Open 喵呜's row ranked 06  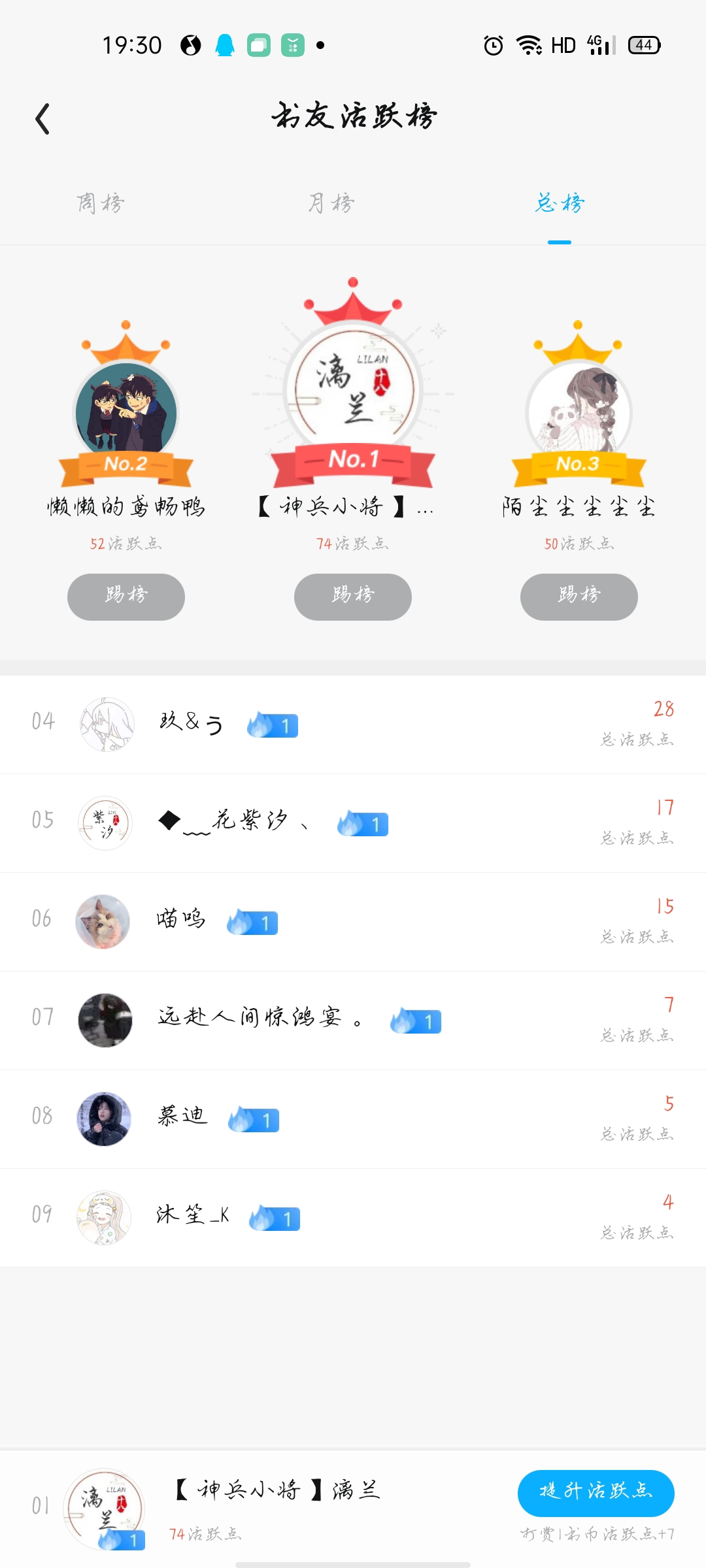click(x=353, y=922)
